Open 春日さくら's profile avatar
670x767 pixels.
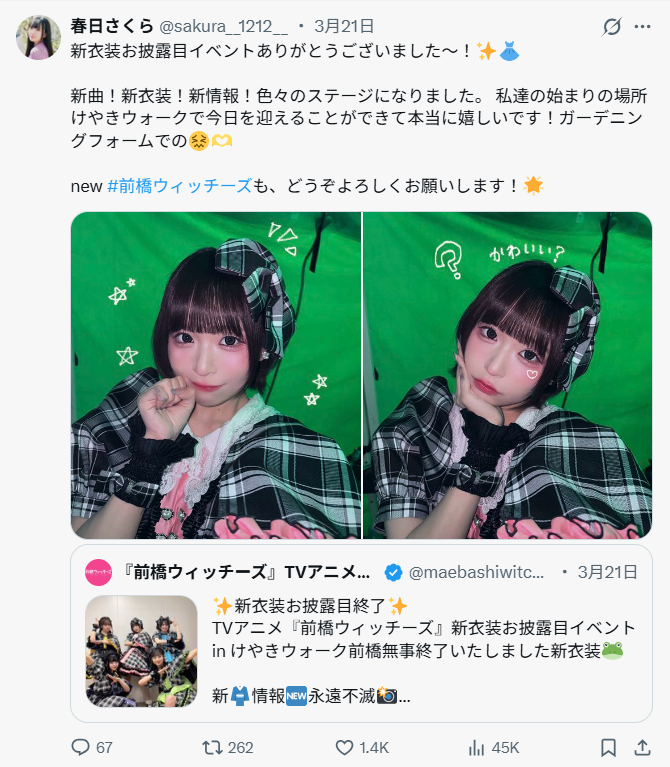37,37
